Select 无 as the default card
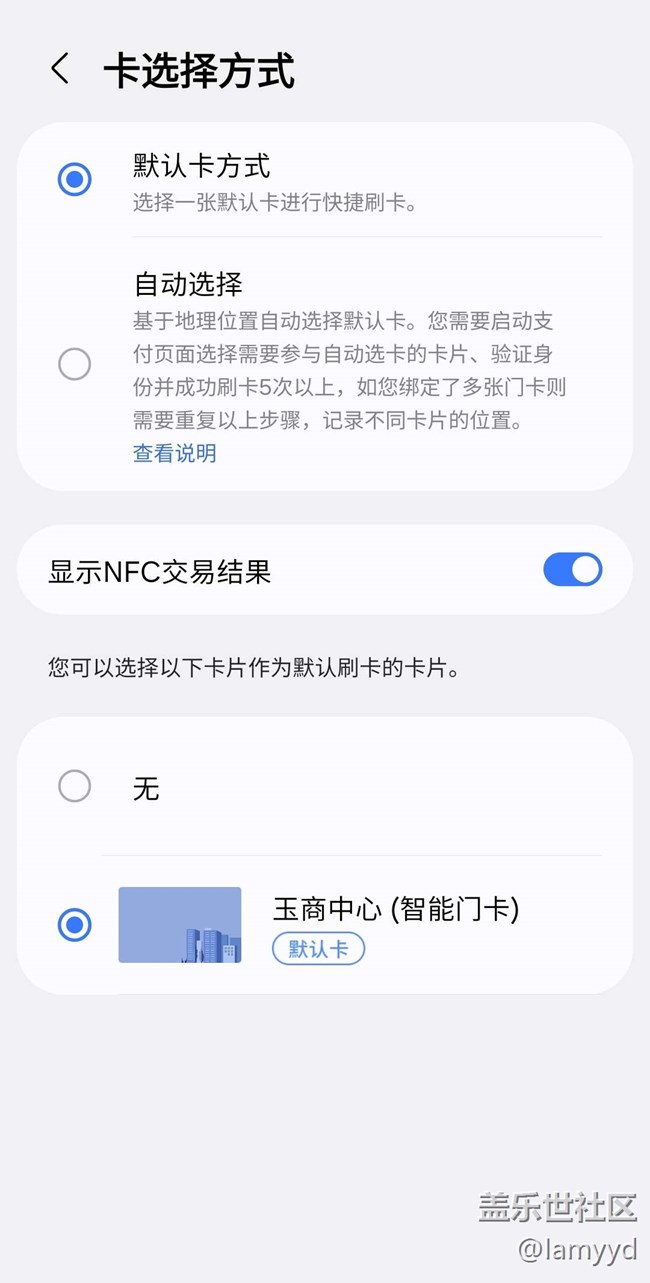The width and height of the screenshot is (650, 1283). pyautogui.click(x=75, y=786)
